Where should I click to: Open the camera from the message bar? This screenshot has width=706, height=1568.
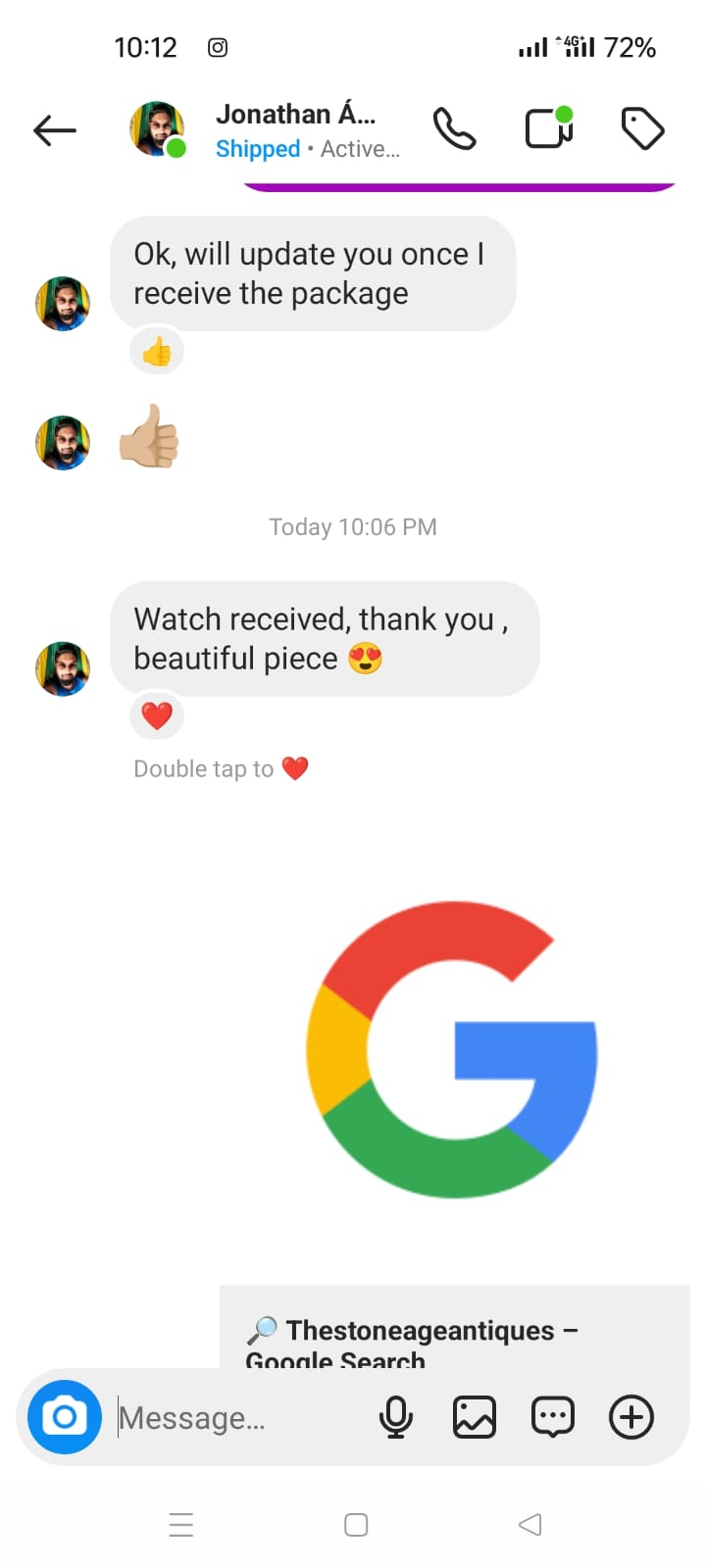click(65, 1417)
